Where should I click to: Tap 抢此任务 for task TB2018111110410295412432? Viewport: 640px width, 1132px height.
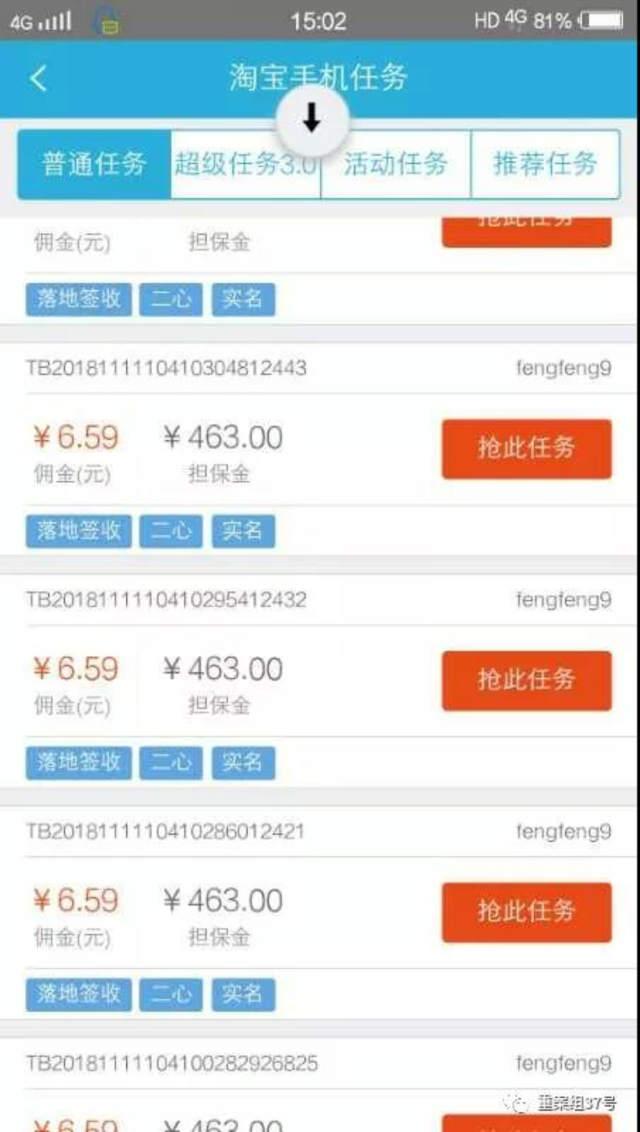[526, 680]
